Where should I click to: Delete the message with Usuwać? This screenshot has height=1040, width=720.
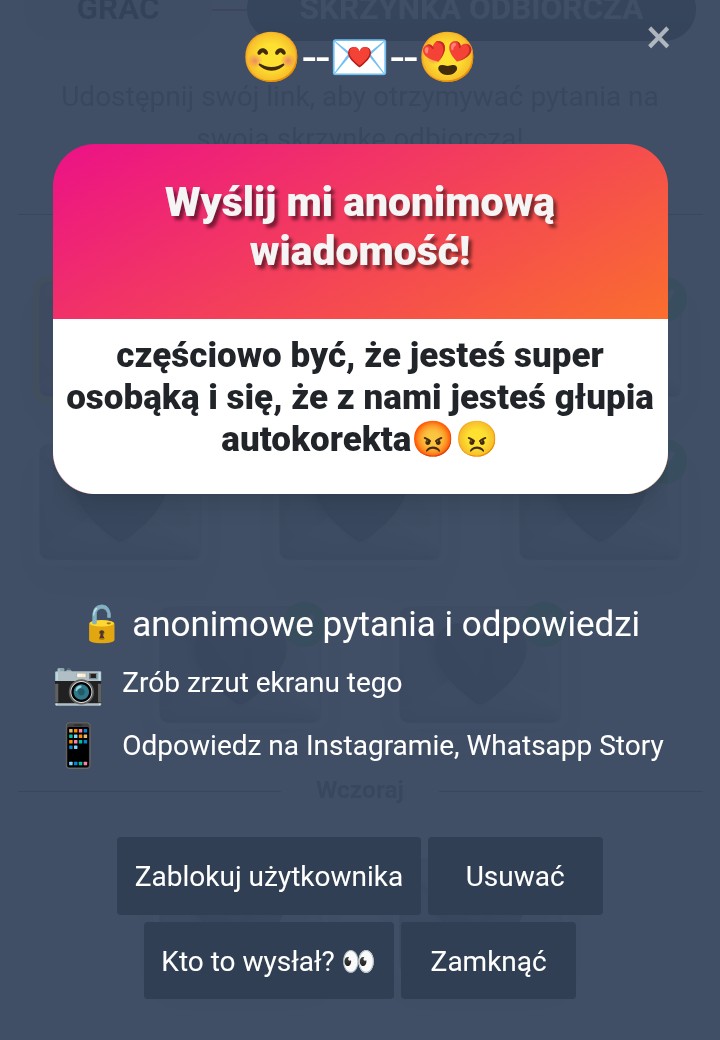515,876
